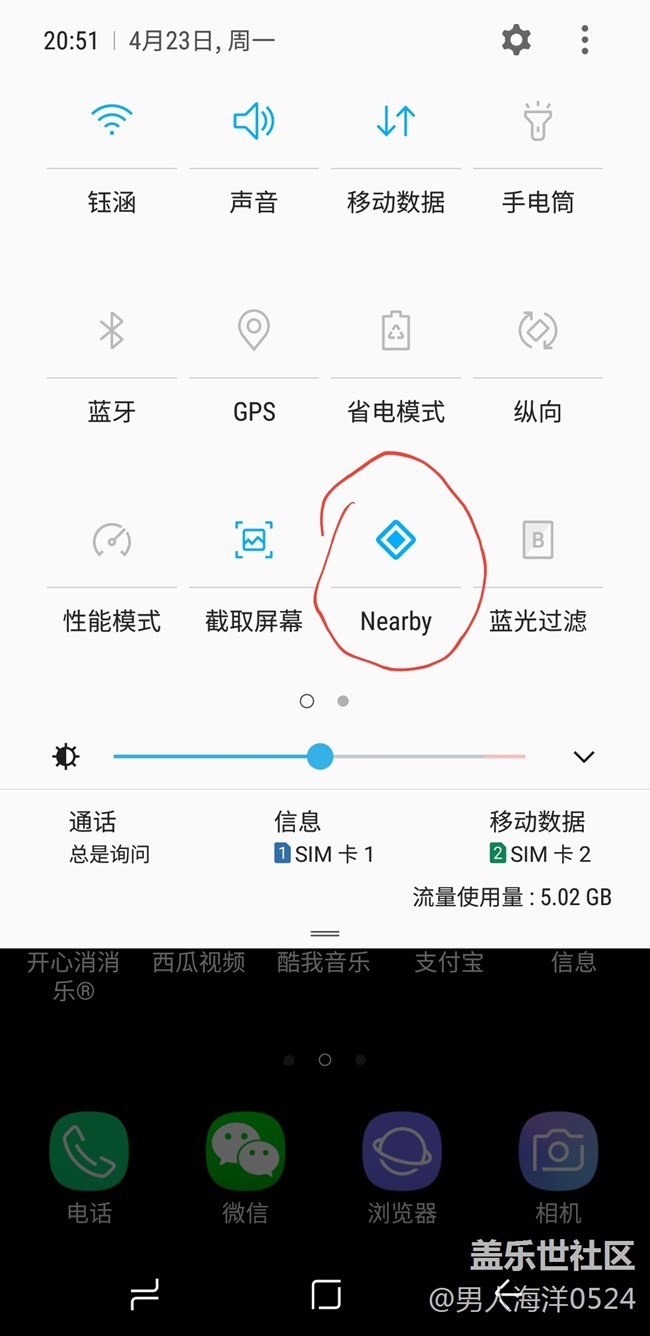The image size is (650, 1336).
Task: Turn on 省电模式 power saving
Action: coord(396,330)
